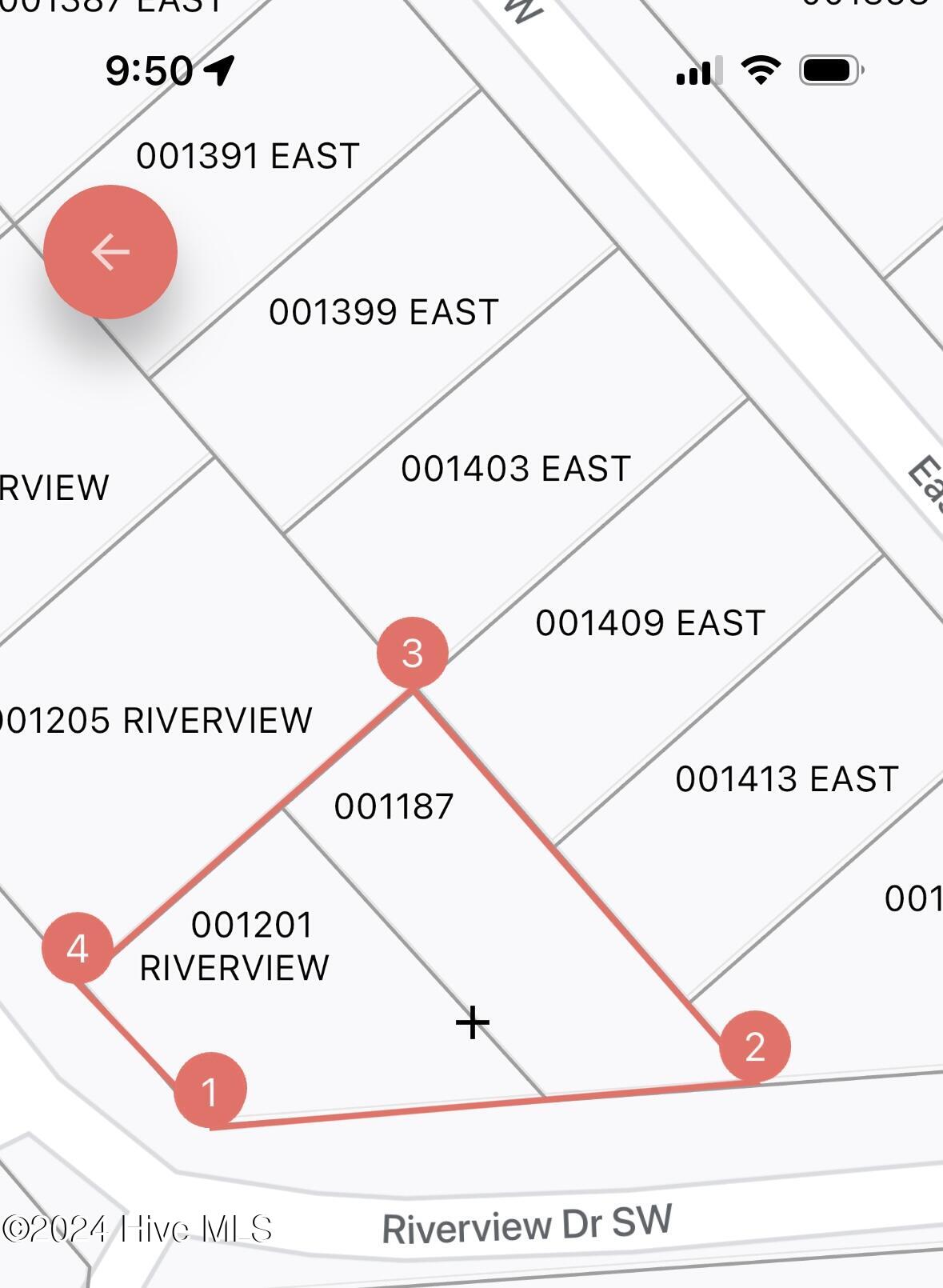
Task: Select boundary marker 2
Action: (x=754, y=1046)
